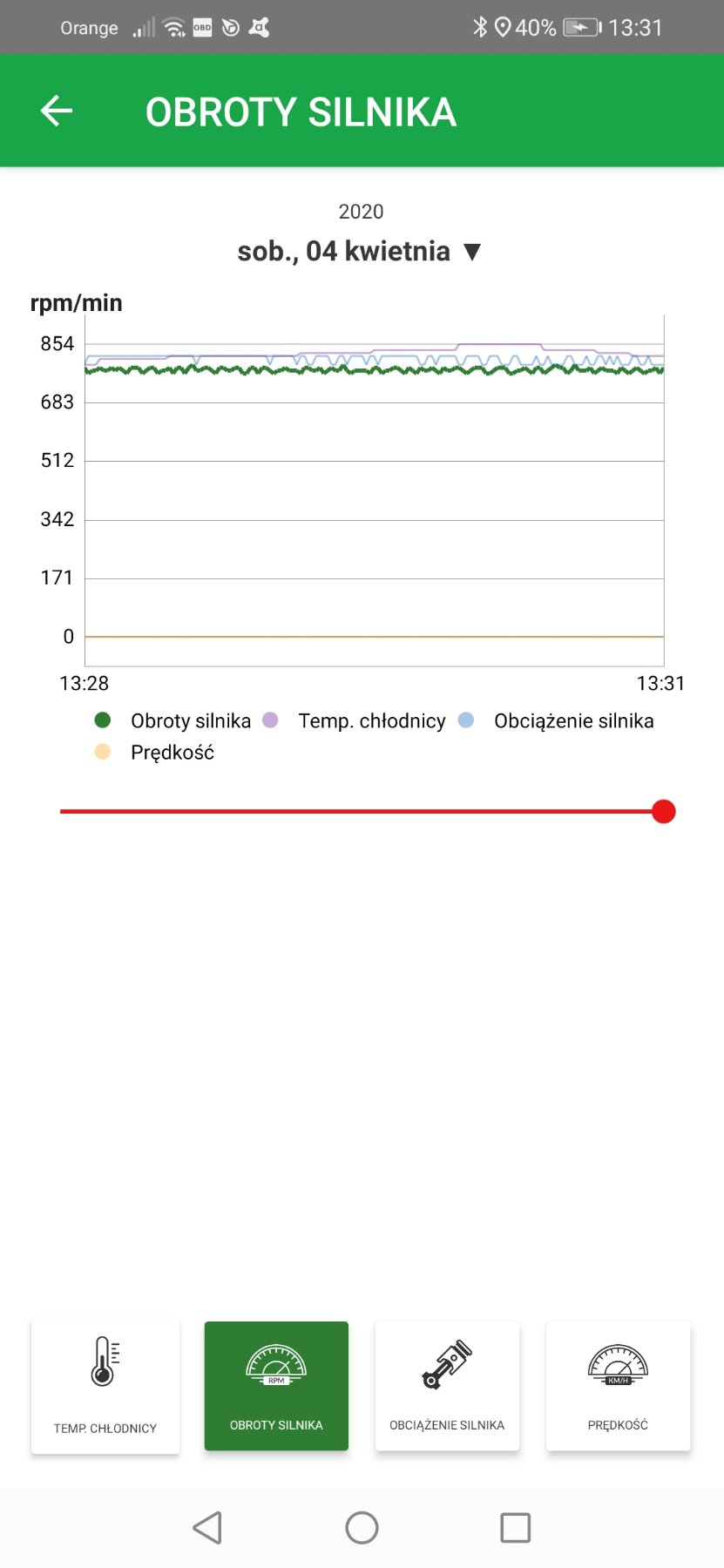
Task: Toggle Obroty silnika series in legend
Action: pos(173,720)
